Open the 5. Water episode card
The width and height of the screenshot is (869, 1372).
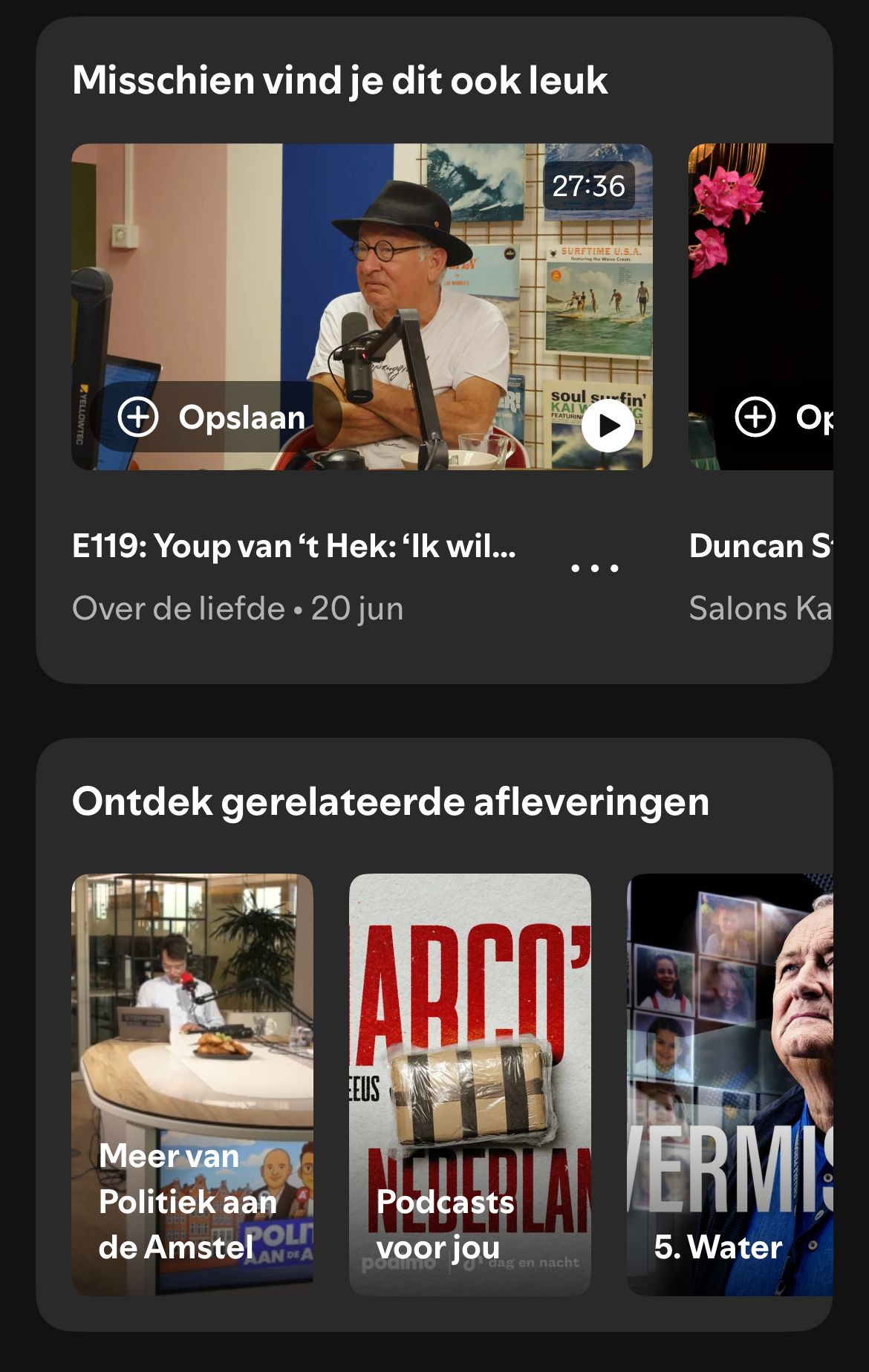tap(729, 1085)
